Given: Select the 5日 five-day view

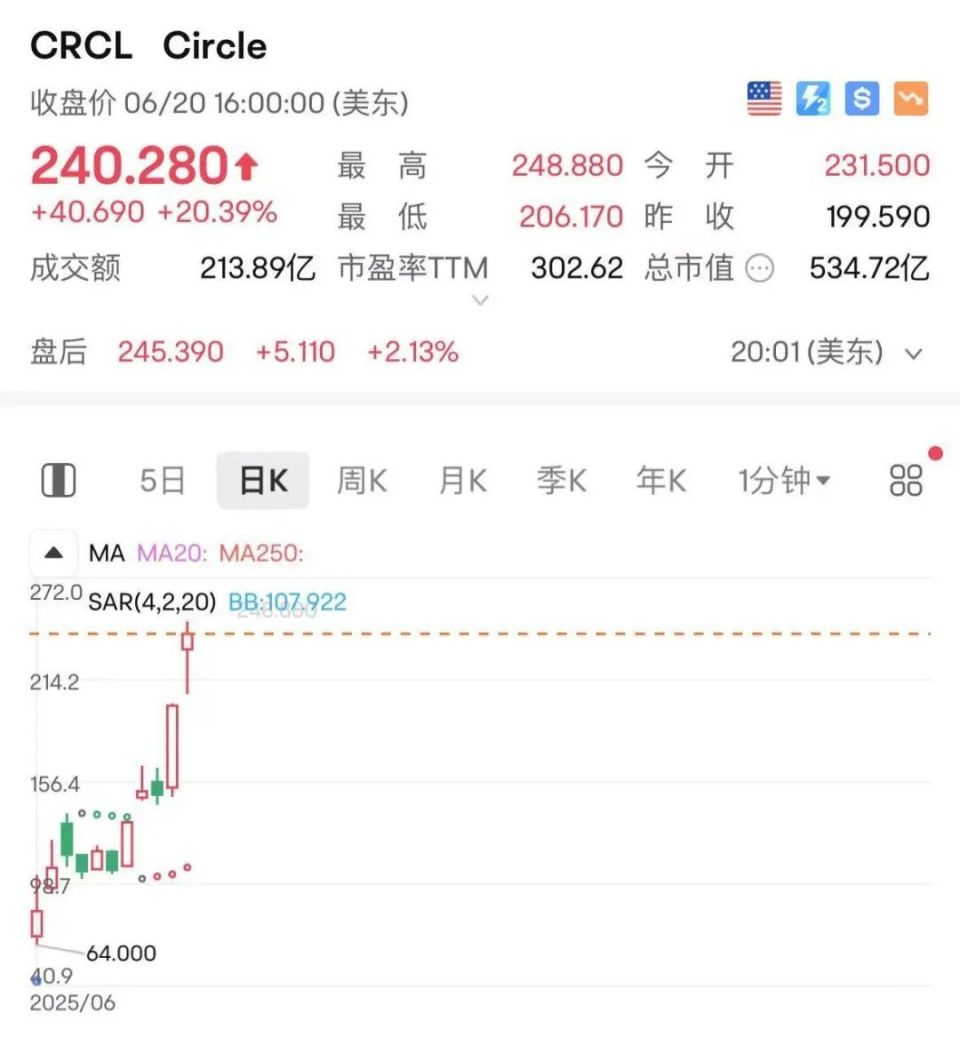Looking at the screenshot, I should click(163, 480).
